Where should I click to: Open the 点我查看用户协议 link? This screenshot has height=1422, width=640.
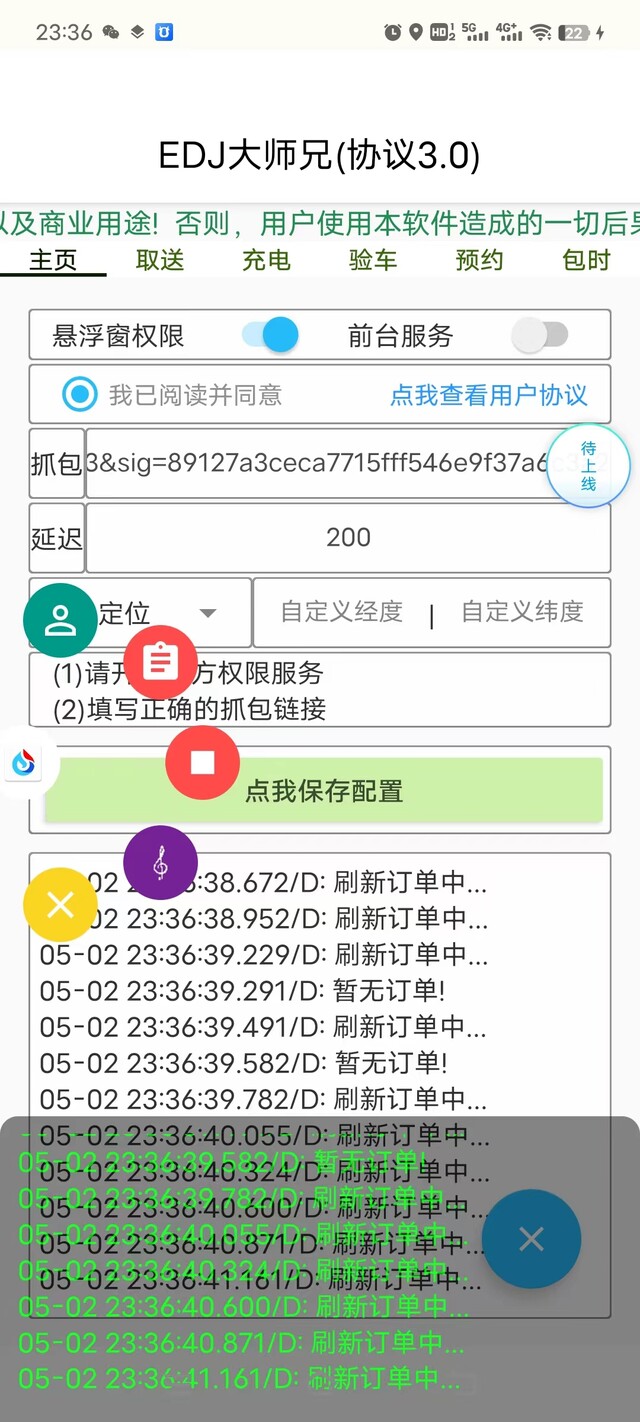pyautogui.click(x=489, y=395)
